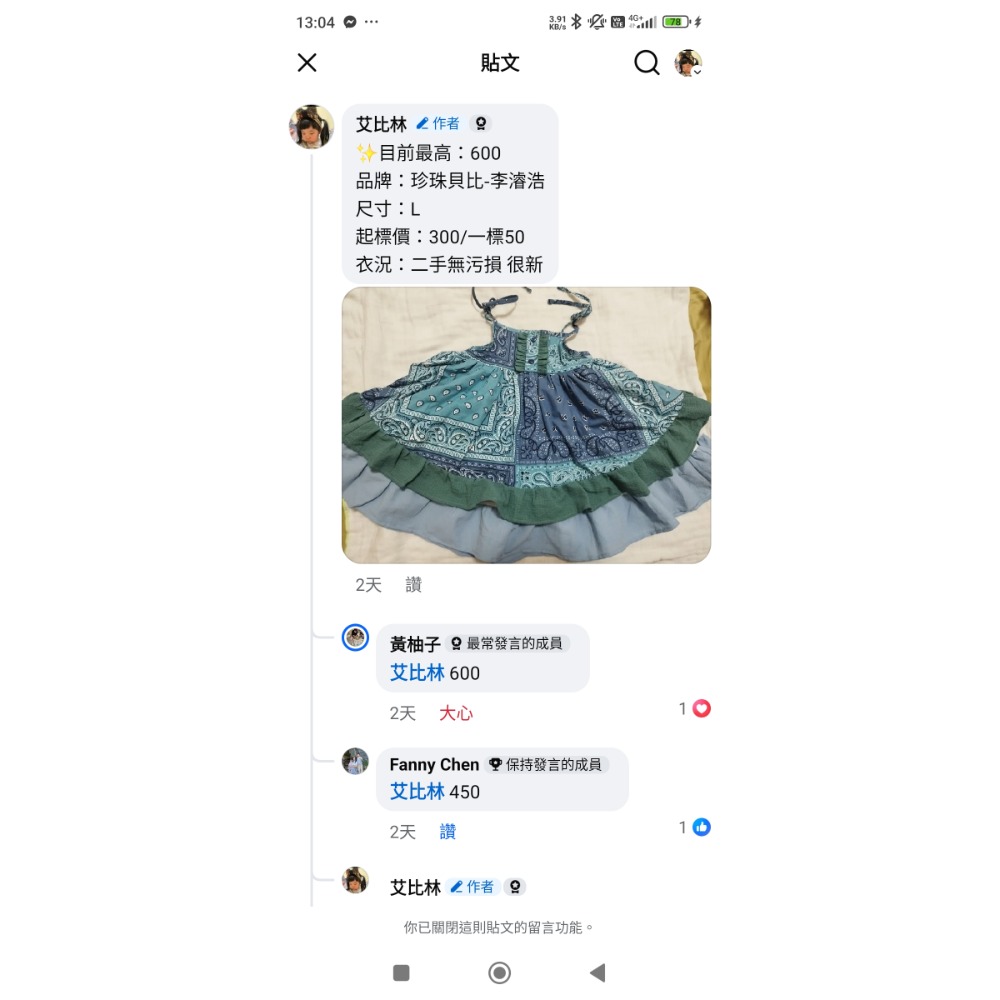
Task: Close the 貼文 post view
Action: [x=307, y=63]
